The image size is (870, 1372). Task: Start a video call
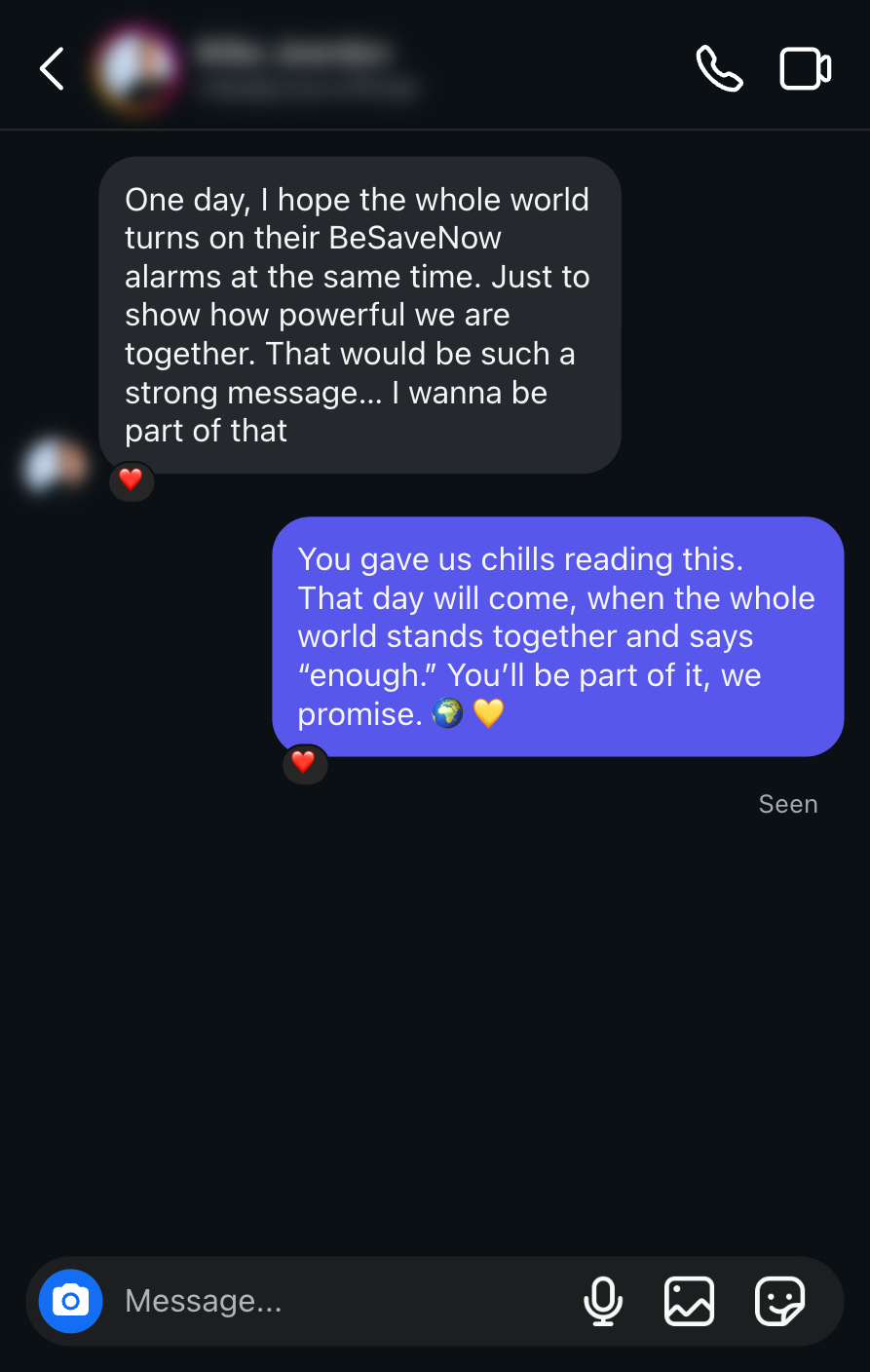pyautogui.click(x=805, y=69)
